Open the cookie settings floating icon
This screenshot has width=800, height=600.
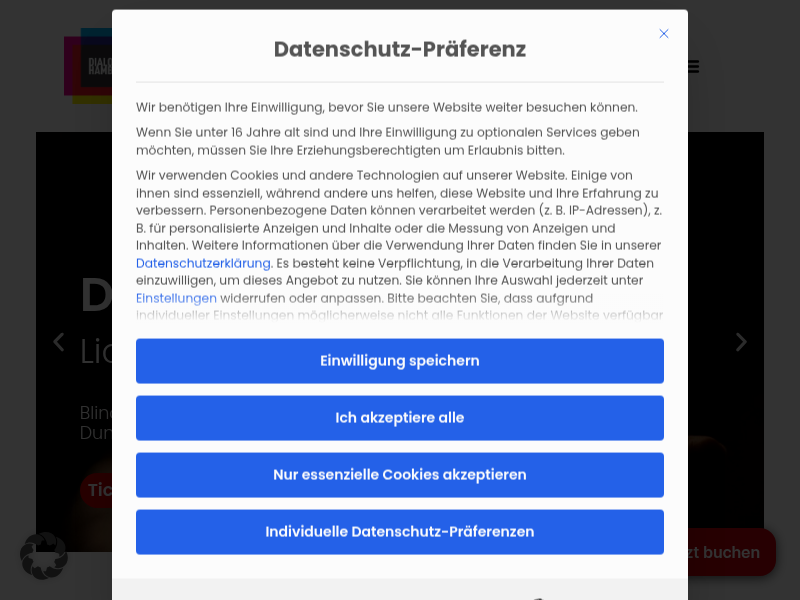click(x=44, y=555)
